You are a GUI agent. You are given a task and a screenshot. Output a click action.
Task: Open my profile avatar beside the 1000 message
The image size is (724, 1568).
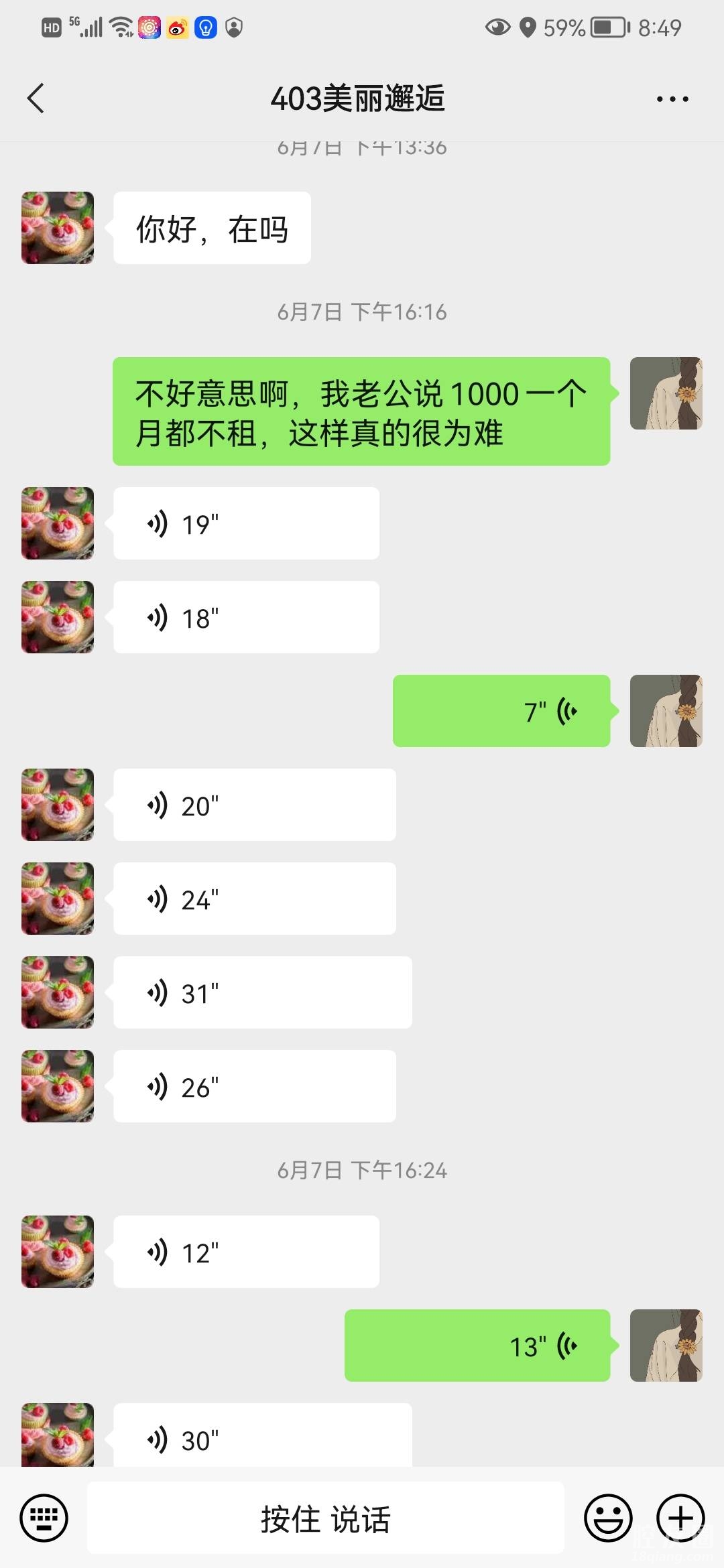coord(666,393)
